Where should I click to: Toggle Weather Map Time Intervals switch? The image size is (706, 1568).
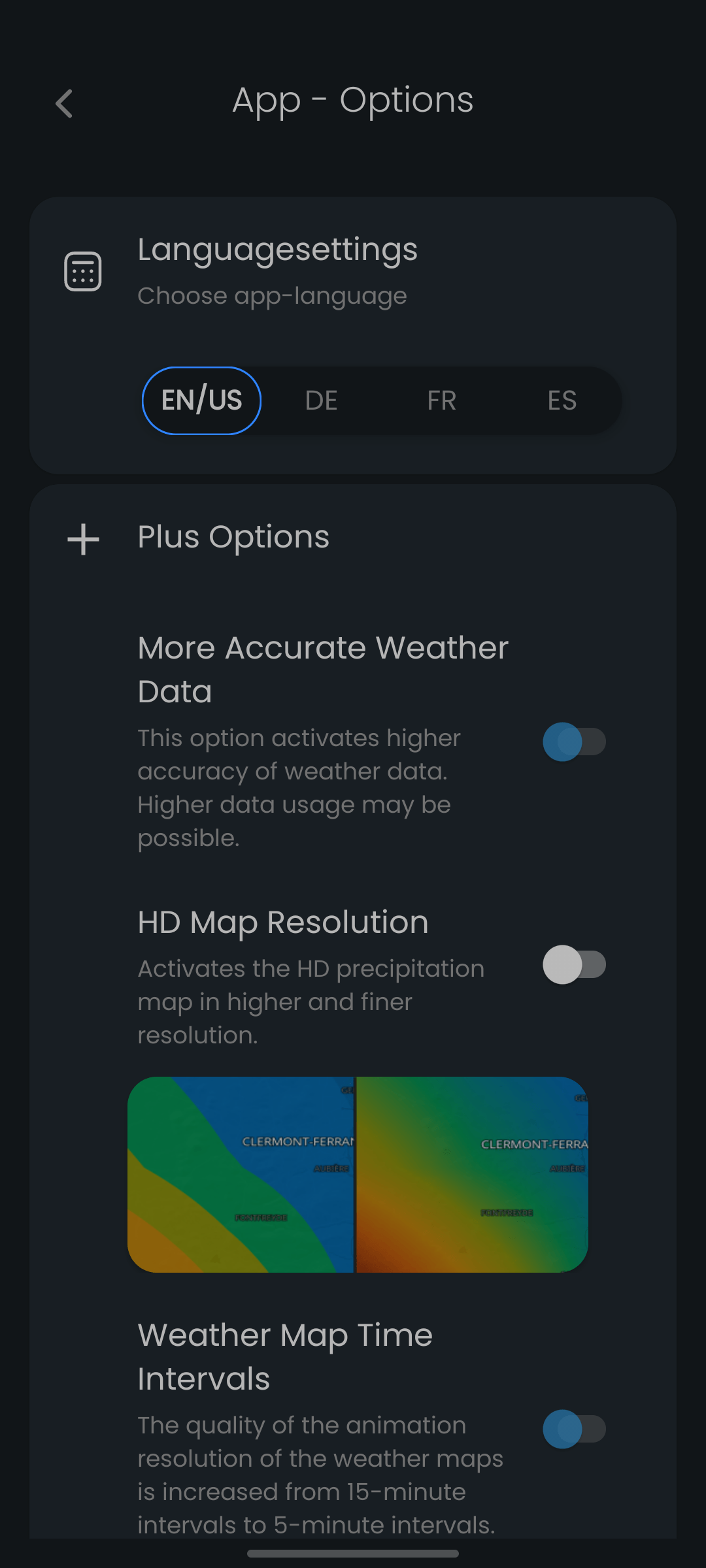pos(574,1429)
